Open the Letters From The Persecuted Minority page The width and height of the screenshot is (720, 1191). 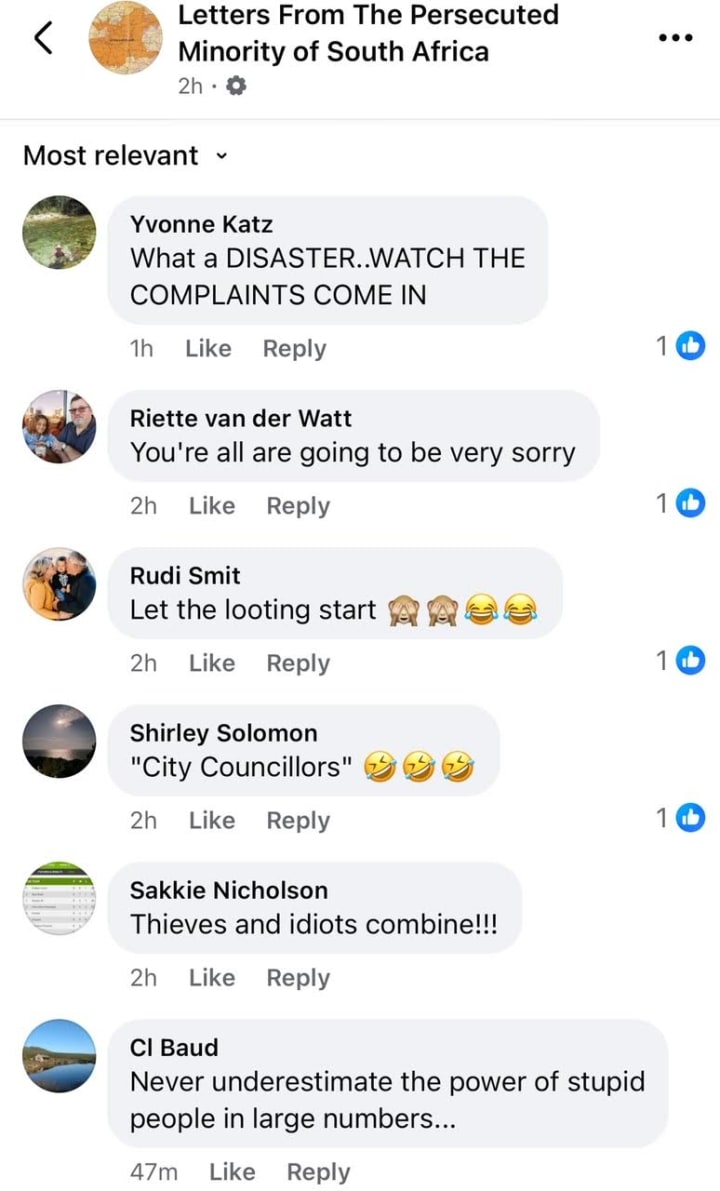click(368, 33)
